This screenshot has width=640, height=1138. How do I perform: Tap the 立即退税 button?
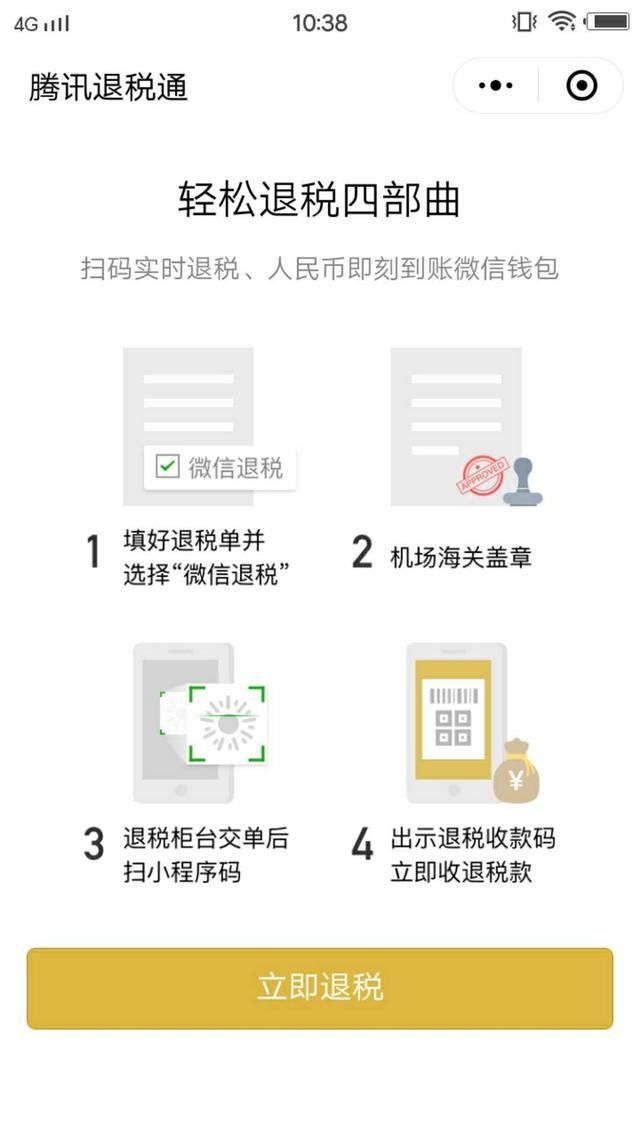pos(319,988)
